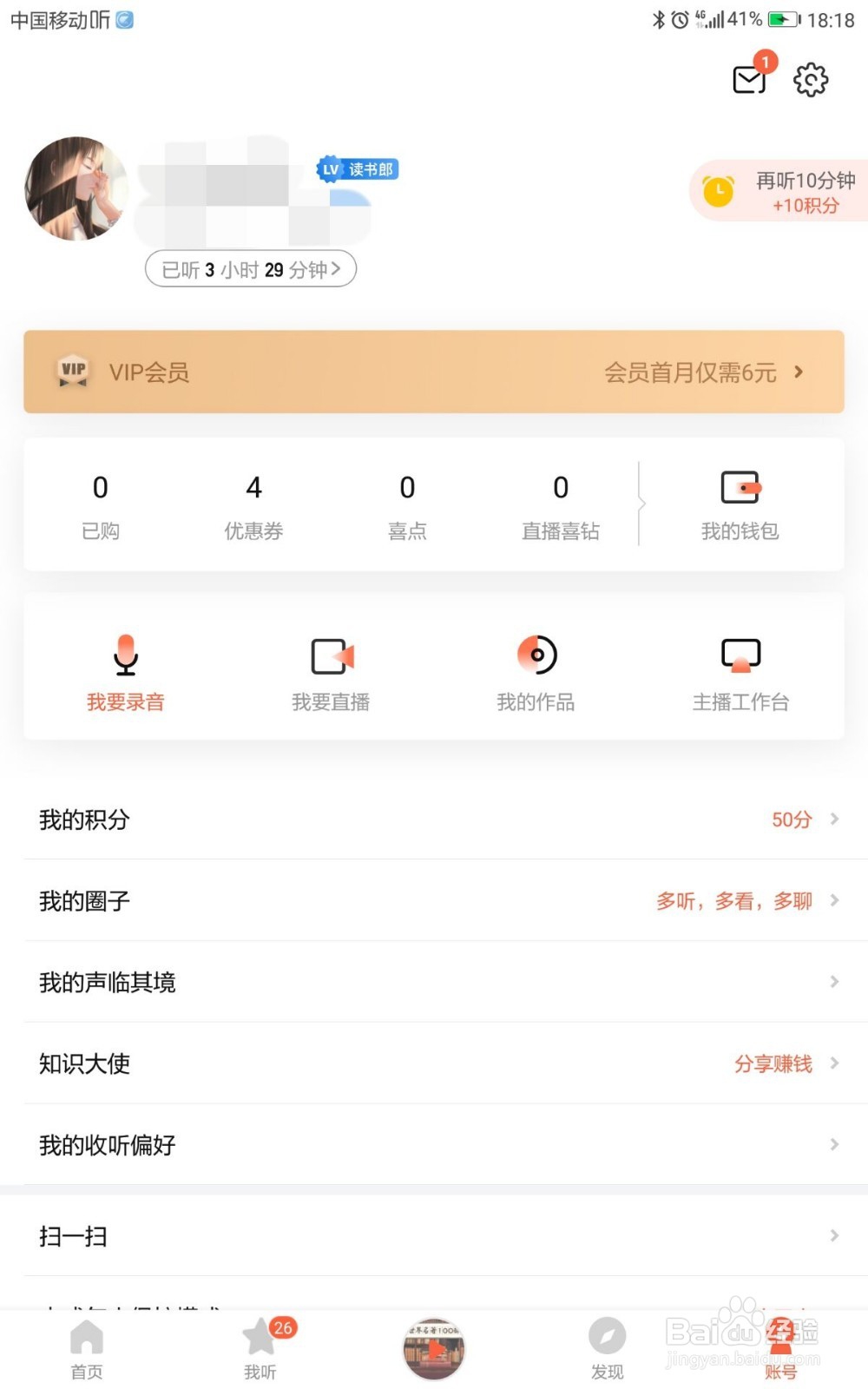Image resolution: width=868 pixels, height=1389 pixels.
Task: Open the message inbox envelope icon
Action: [748, 79]
